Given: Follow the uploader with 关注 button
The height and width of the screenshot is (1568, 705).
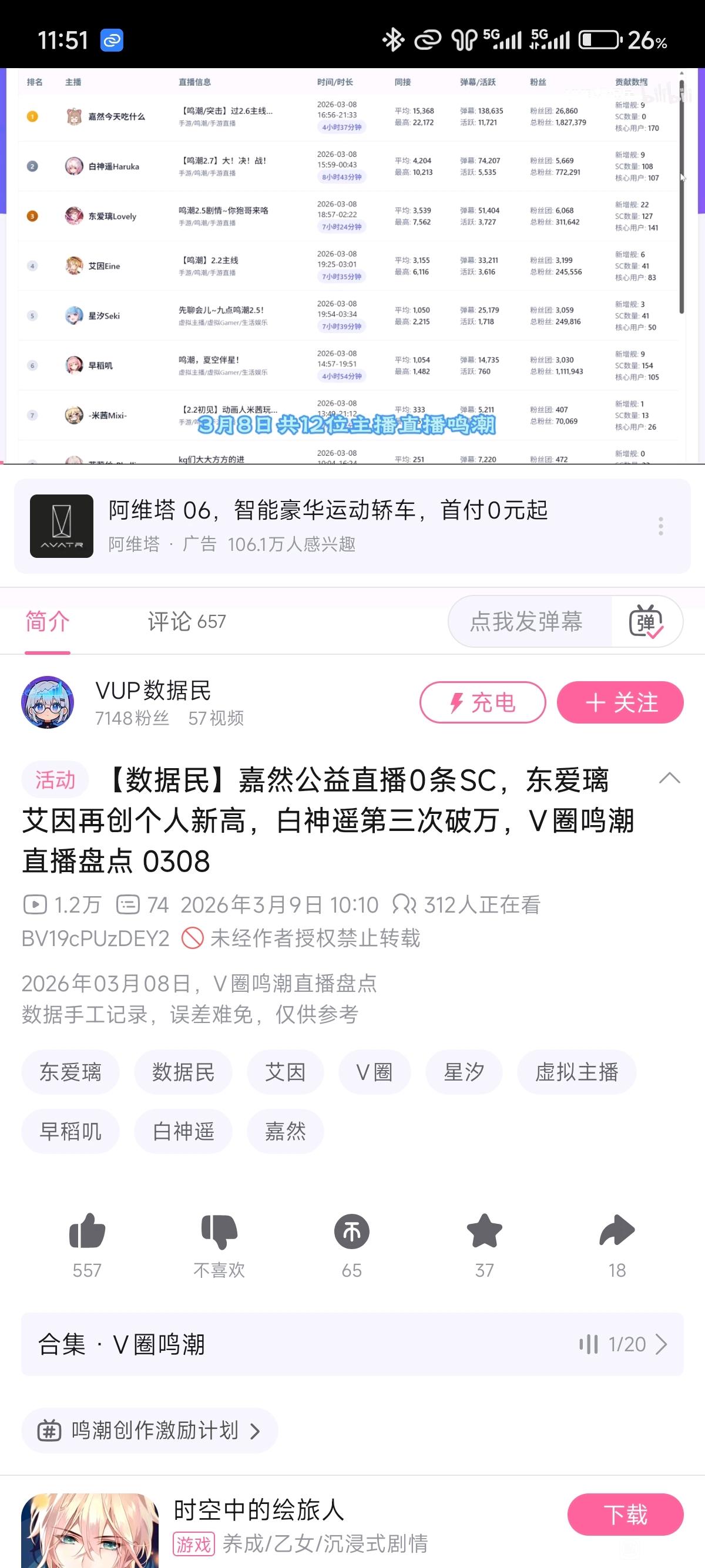Looking at the screenshot, I should [620, 702].
